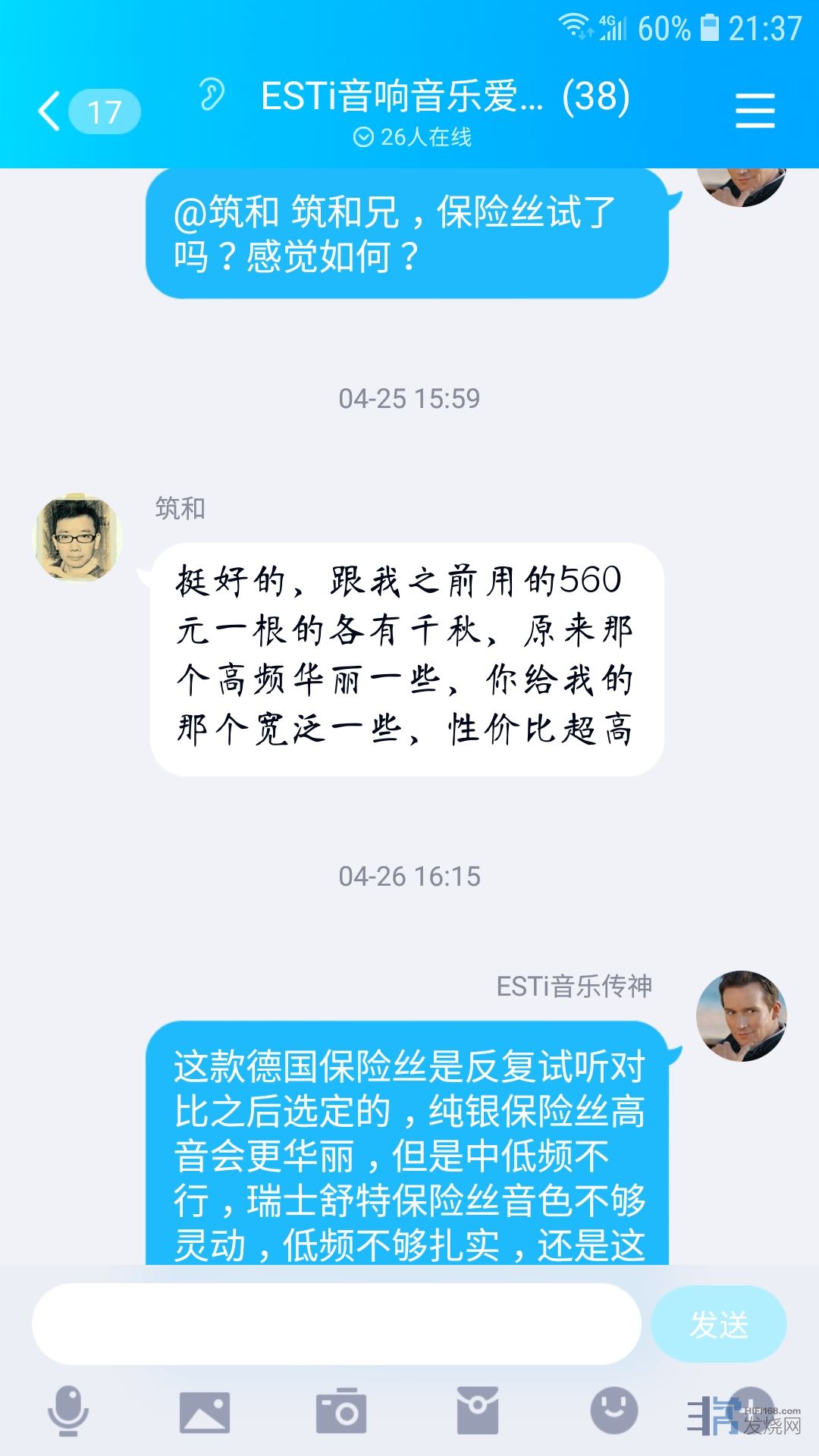Screen dimensions: 819x1456
Task: Focus the message input field
Action: (x=336, y=1324)
